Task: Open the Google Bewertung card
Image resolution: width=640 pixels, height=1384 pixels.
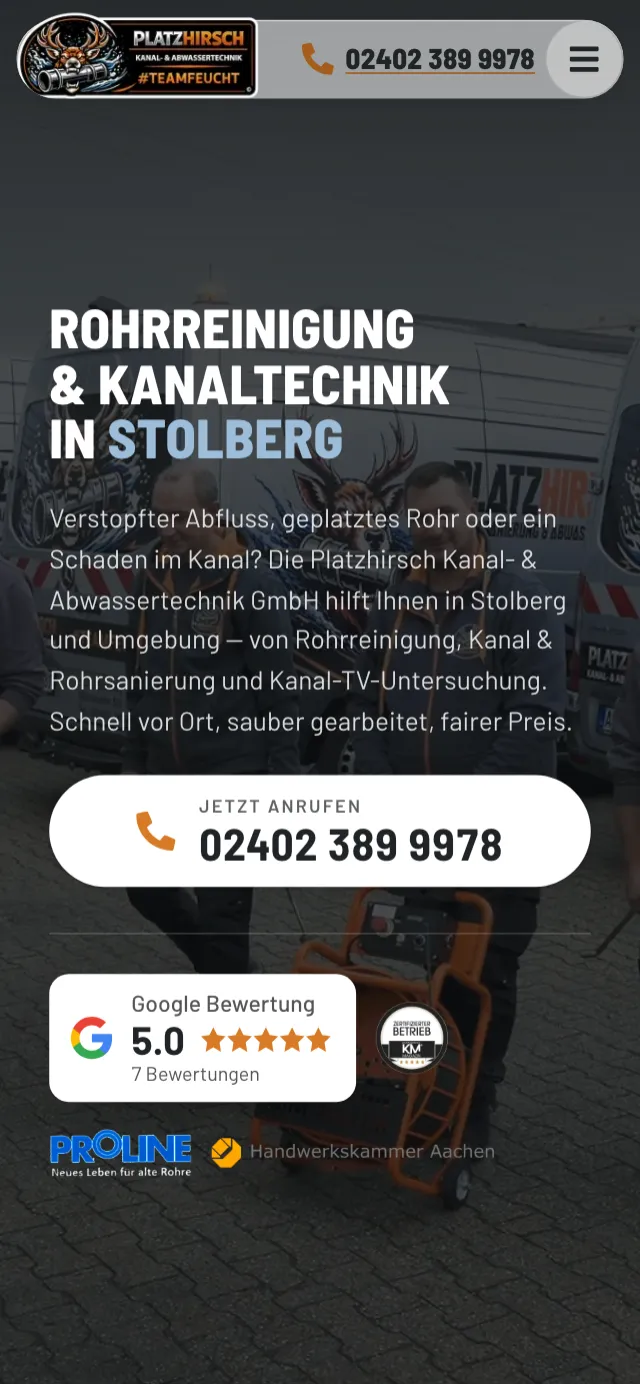Action: point(203,1038)
